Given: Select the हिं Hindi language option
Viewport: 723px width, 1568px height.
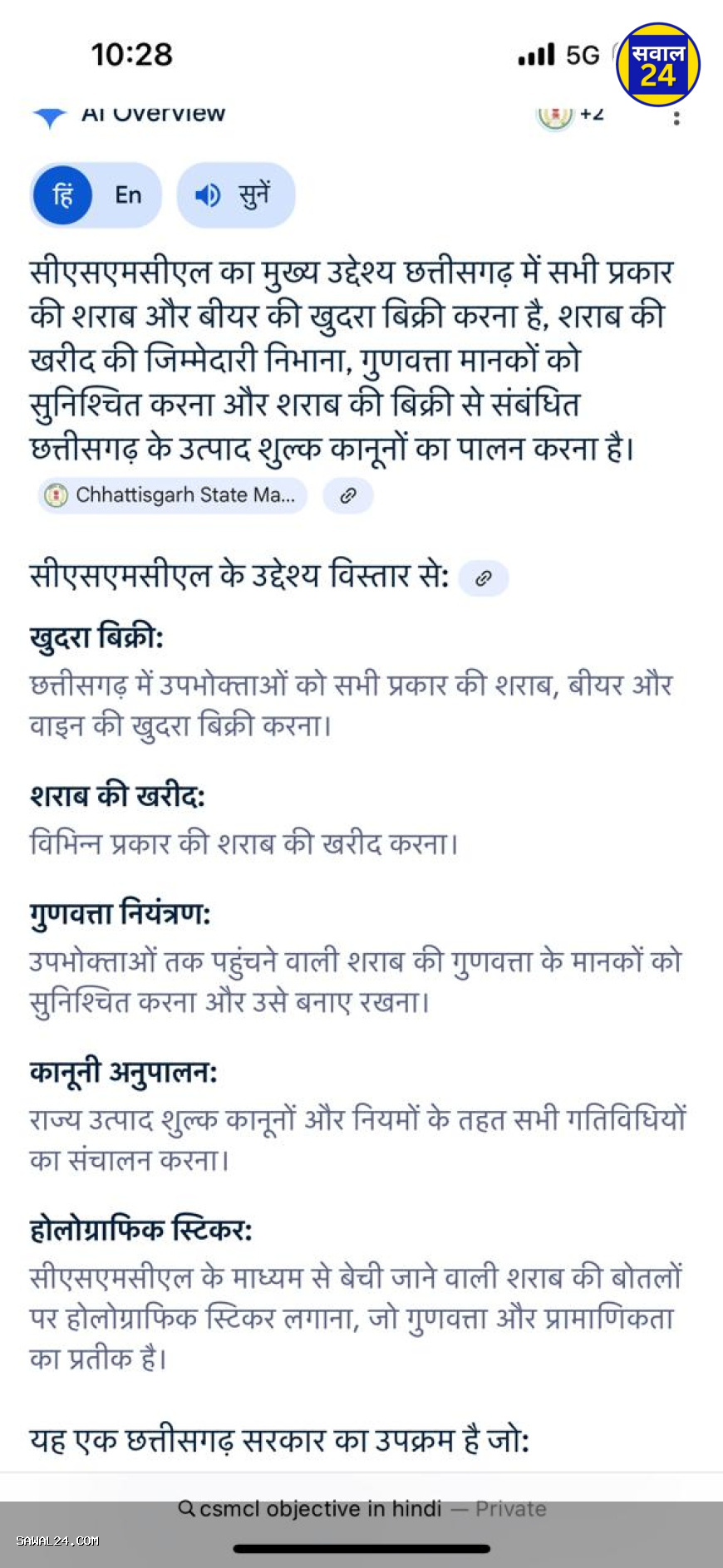Looking at the screenshot, I should [62, 195].
